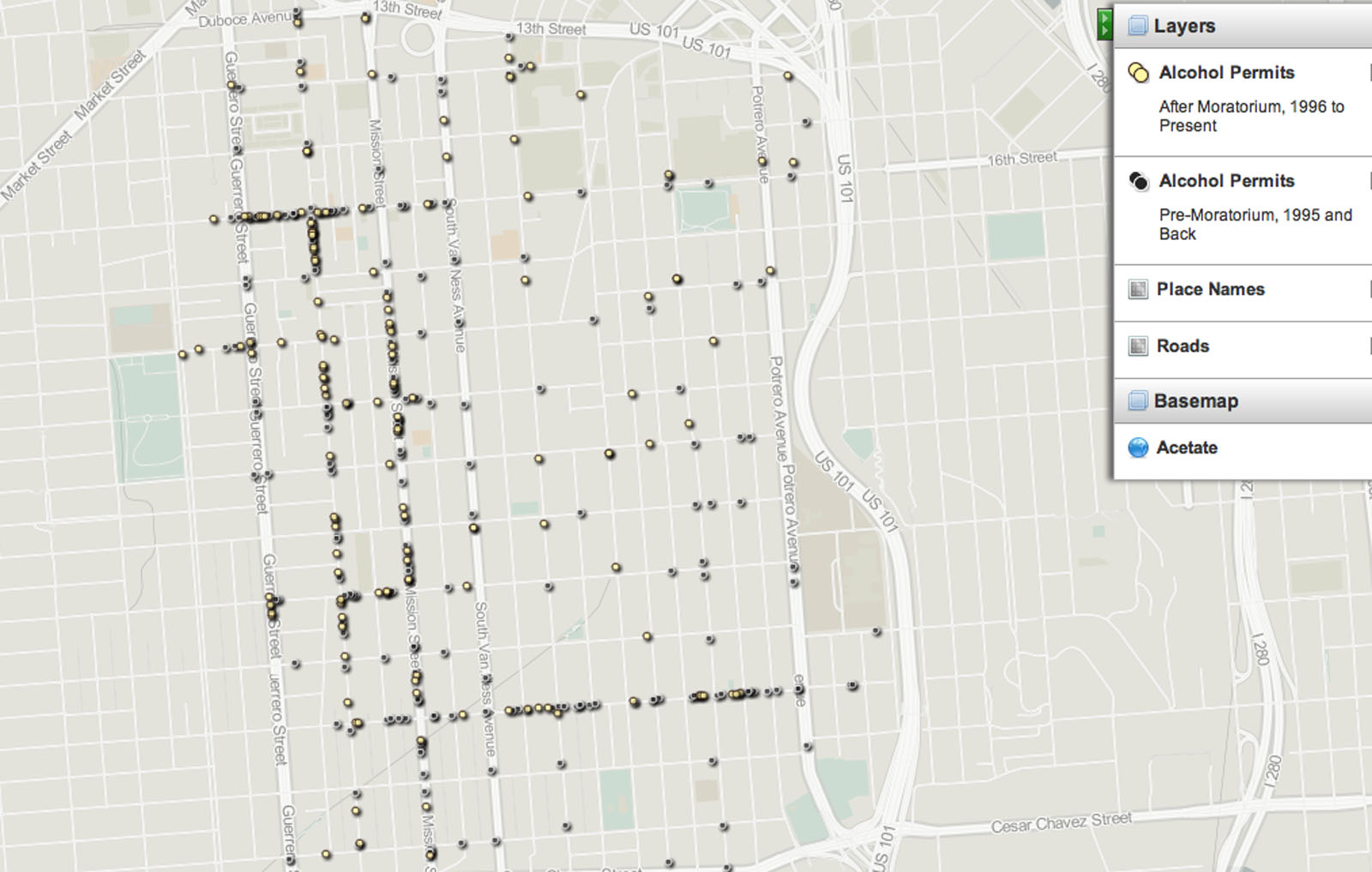
Task: Tap the Layers section header
Action: 1184,26
